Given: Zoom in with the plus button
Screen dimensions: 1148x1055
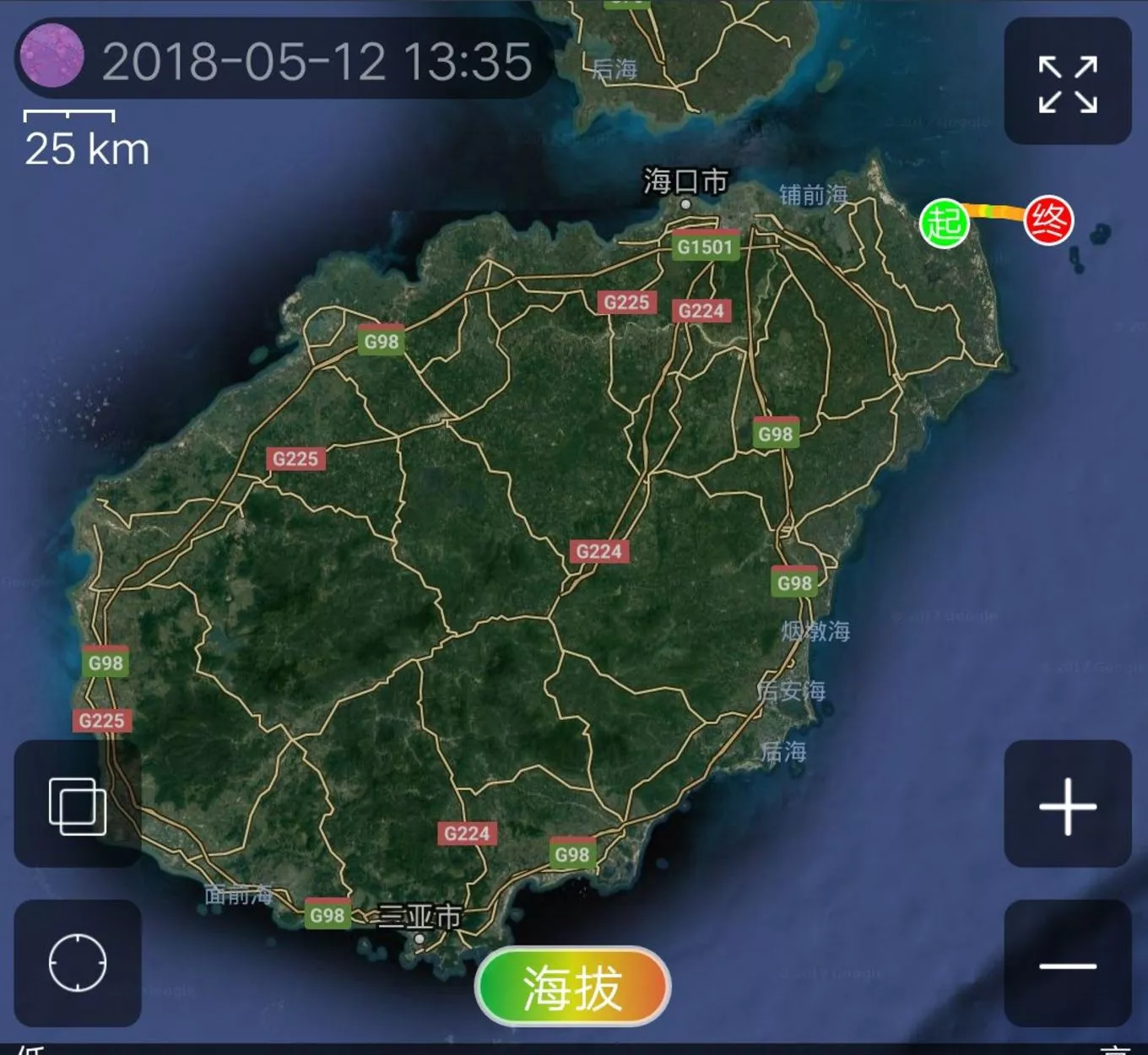Looking at the screenshot, I should click(x=1068, y=806).
